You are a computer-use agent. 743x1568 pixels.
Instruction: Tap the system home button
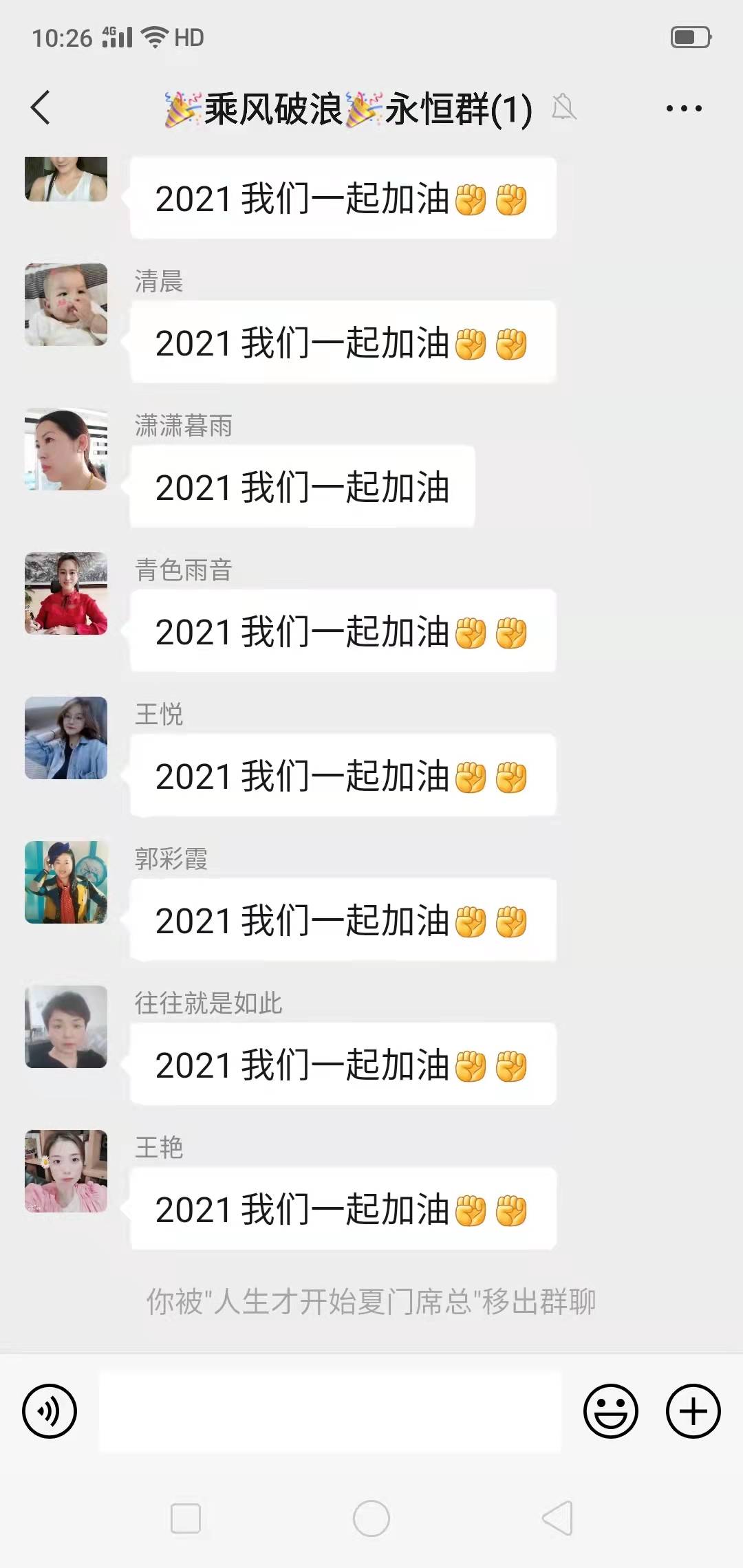tap(371, 1518)
